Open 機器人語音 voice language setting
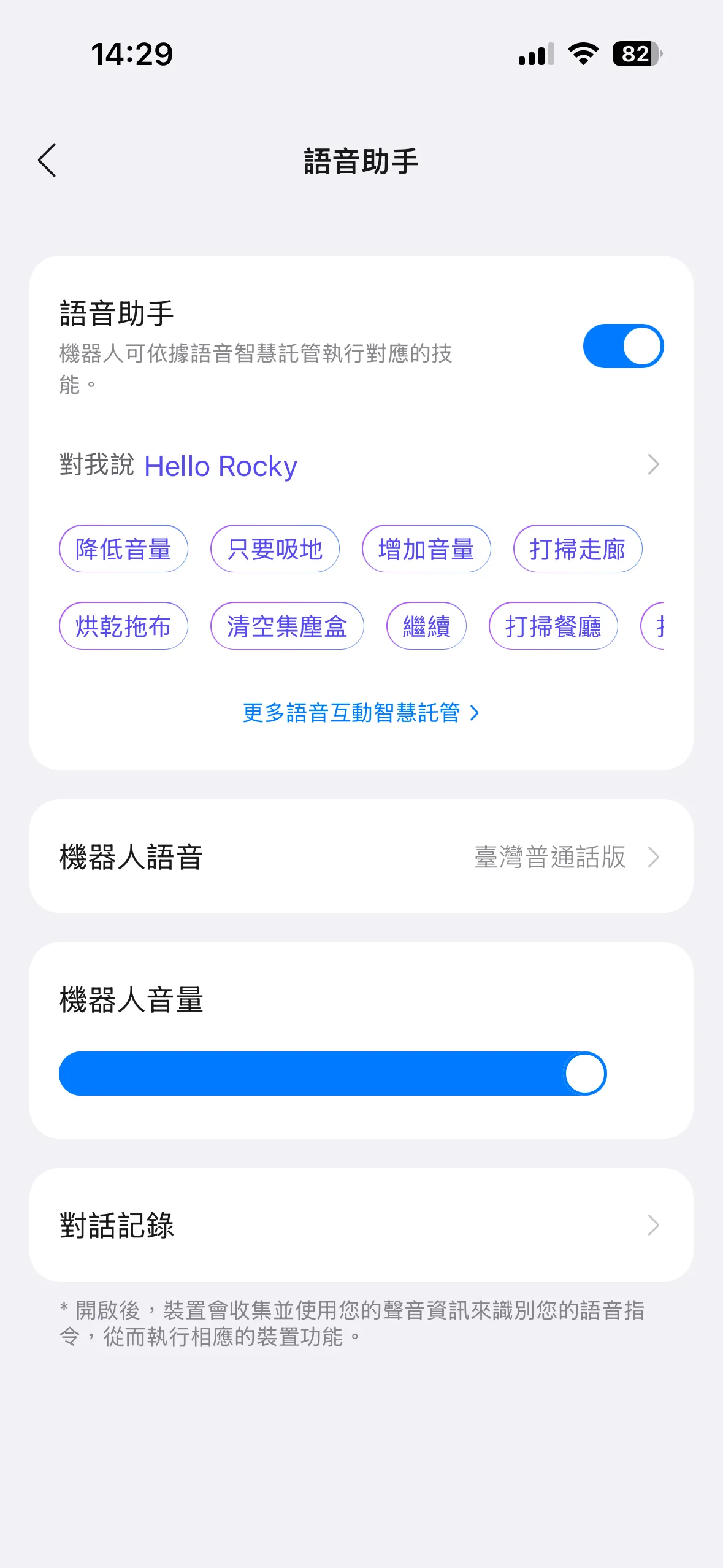The width and height of the screenshot is (723, 1568). 361,856
